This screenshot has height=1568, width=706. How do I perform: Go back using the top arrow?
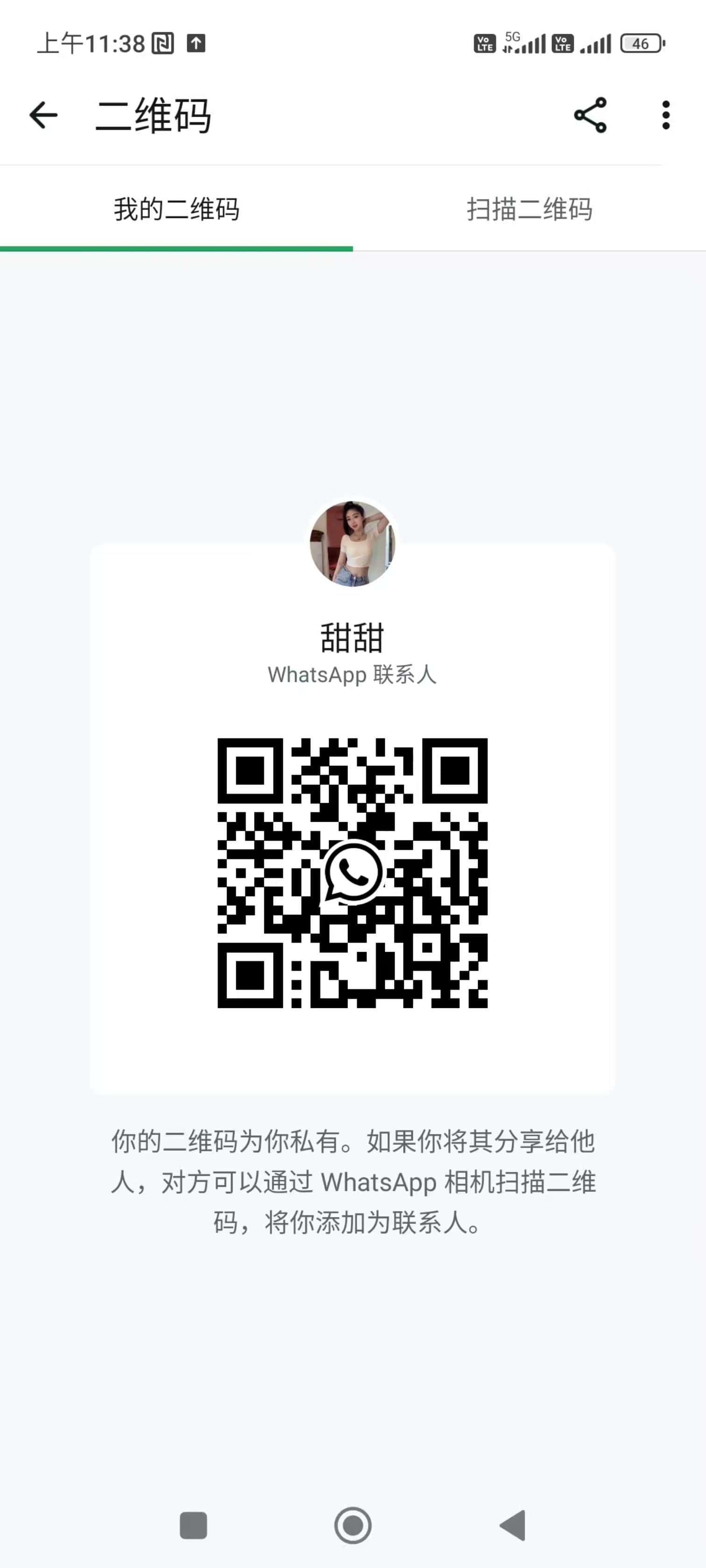pyautogui.click(x=43, y=115)
